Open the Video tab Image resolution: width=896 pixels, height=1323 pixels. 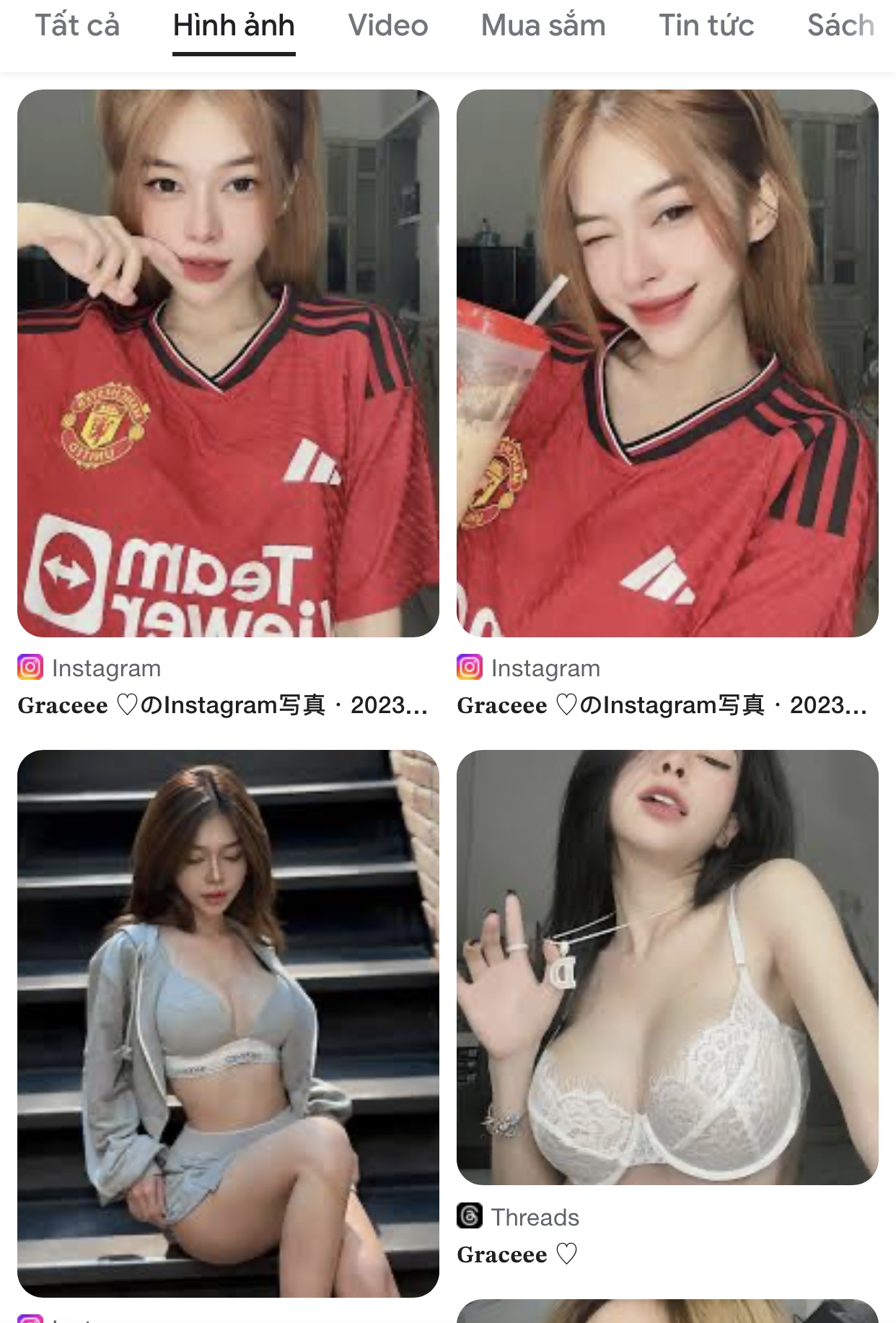388,26
